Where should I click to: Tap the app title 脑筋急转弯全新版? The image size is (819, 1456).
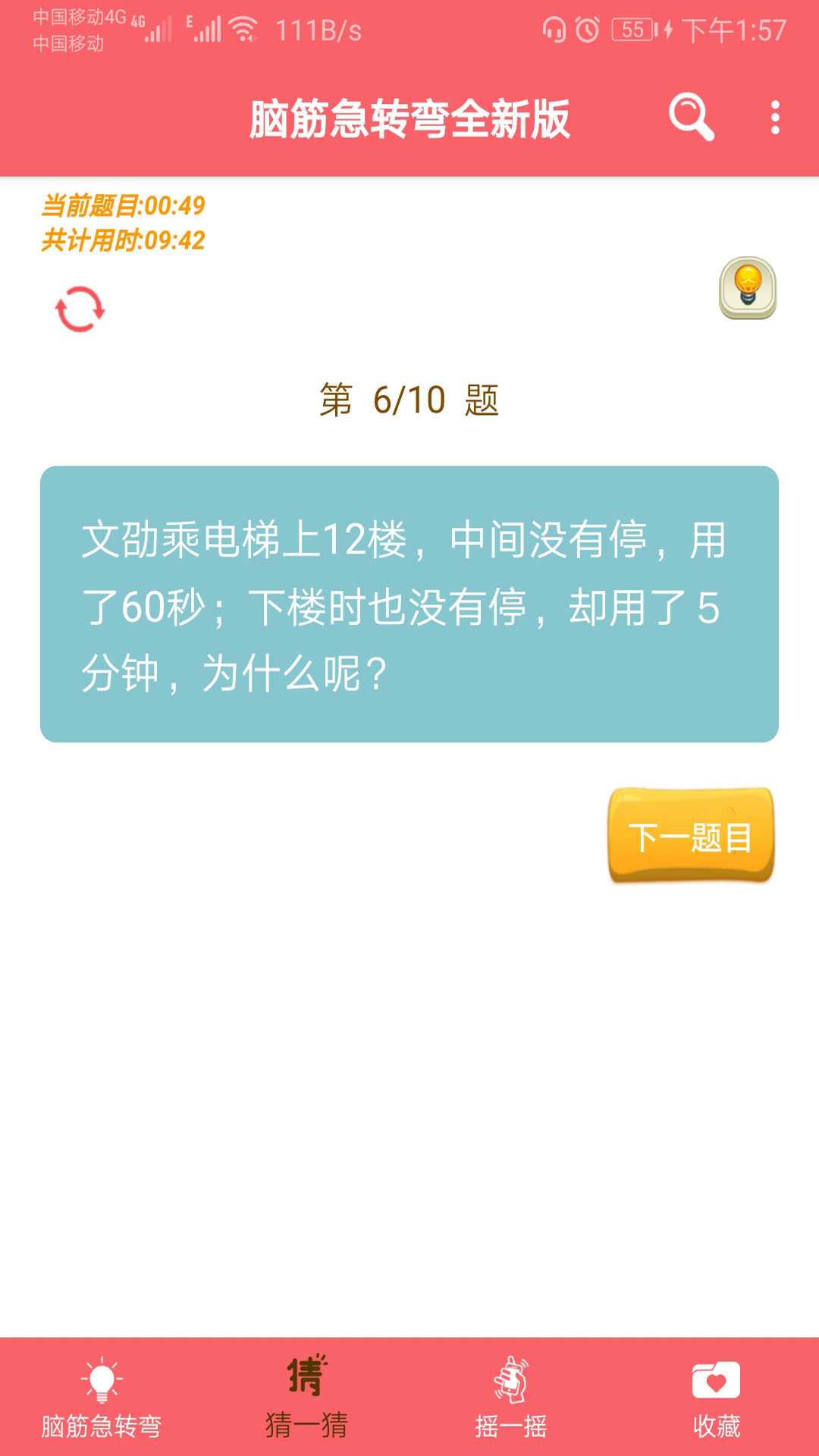[x=409, y=119]
